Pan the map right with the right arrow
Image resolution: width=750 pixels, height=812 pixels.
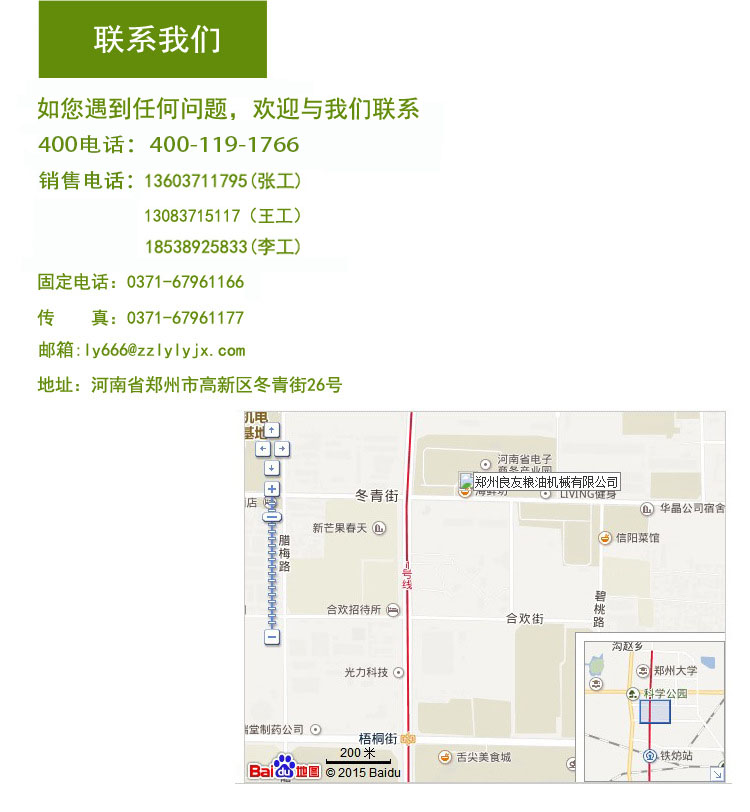click(x=282, y=449)
